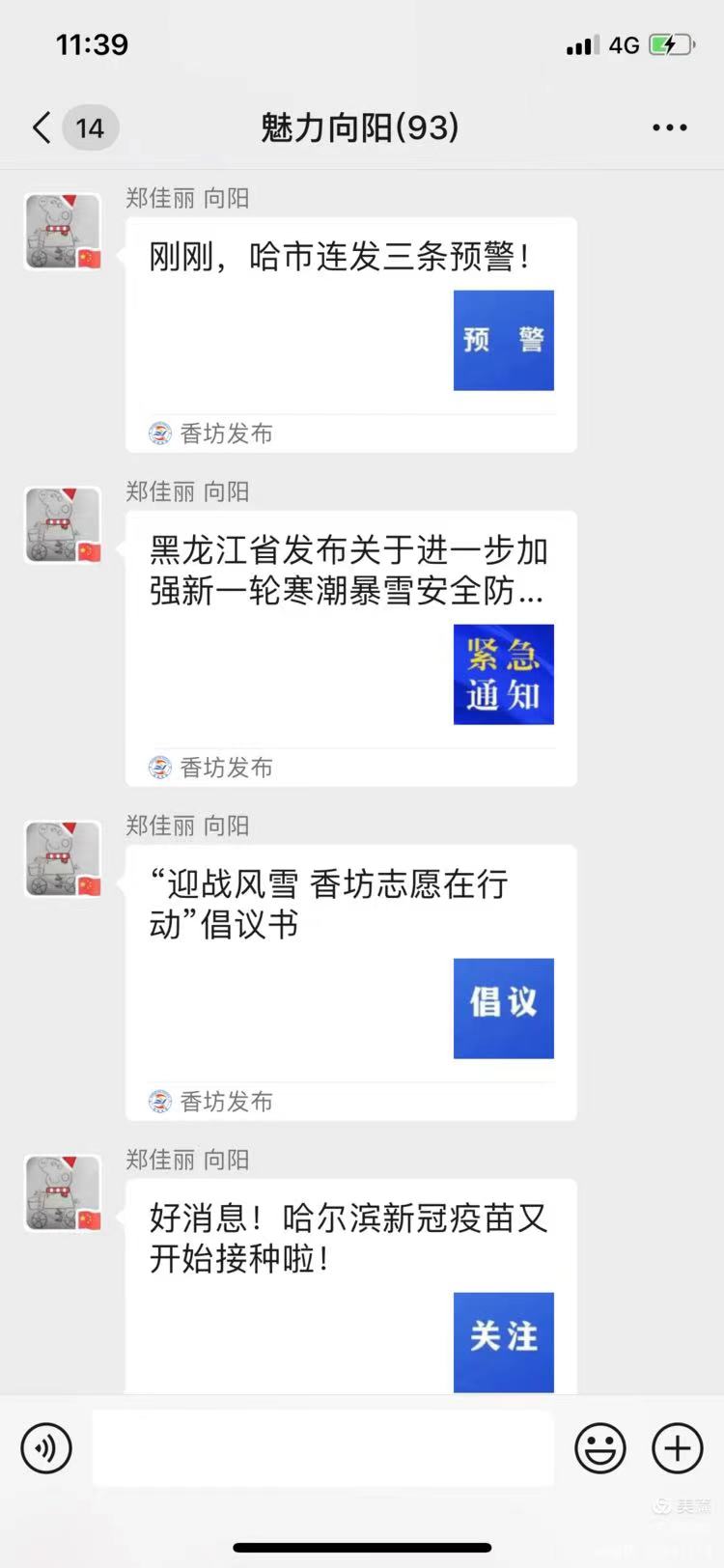The image size is (724, 1568).
Task: Tap the message text field
Action: pyautogui.click(x=322, y=1447)
